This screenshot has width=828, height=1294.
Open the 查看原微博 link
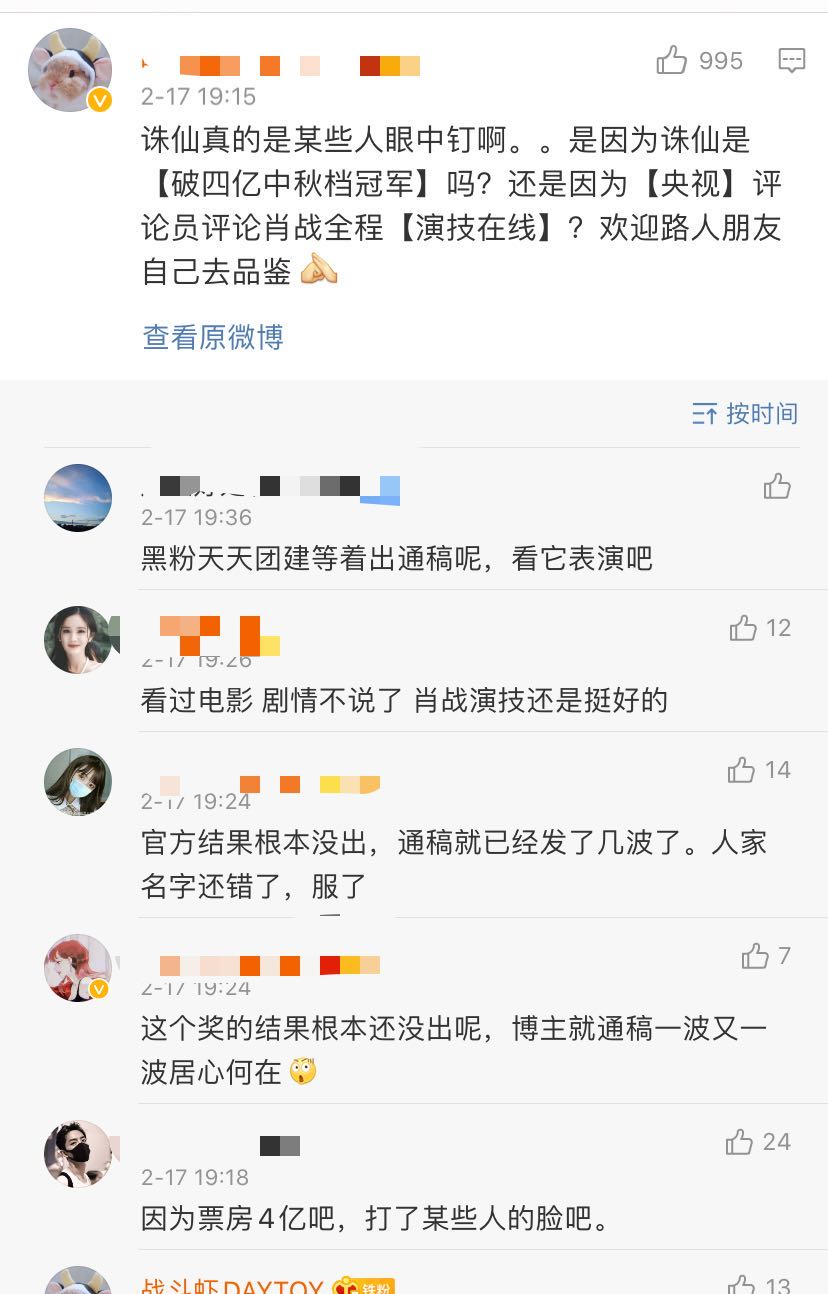(213, 337)
